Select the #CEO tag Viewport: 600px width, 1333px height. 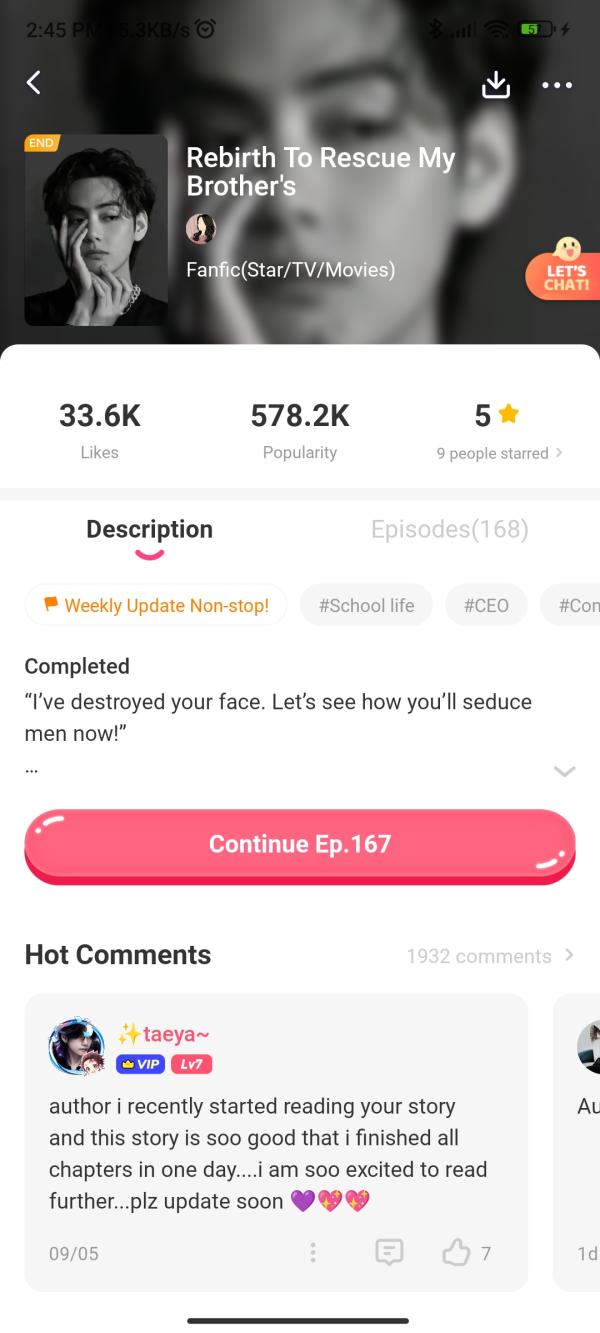[486, 605]
